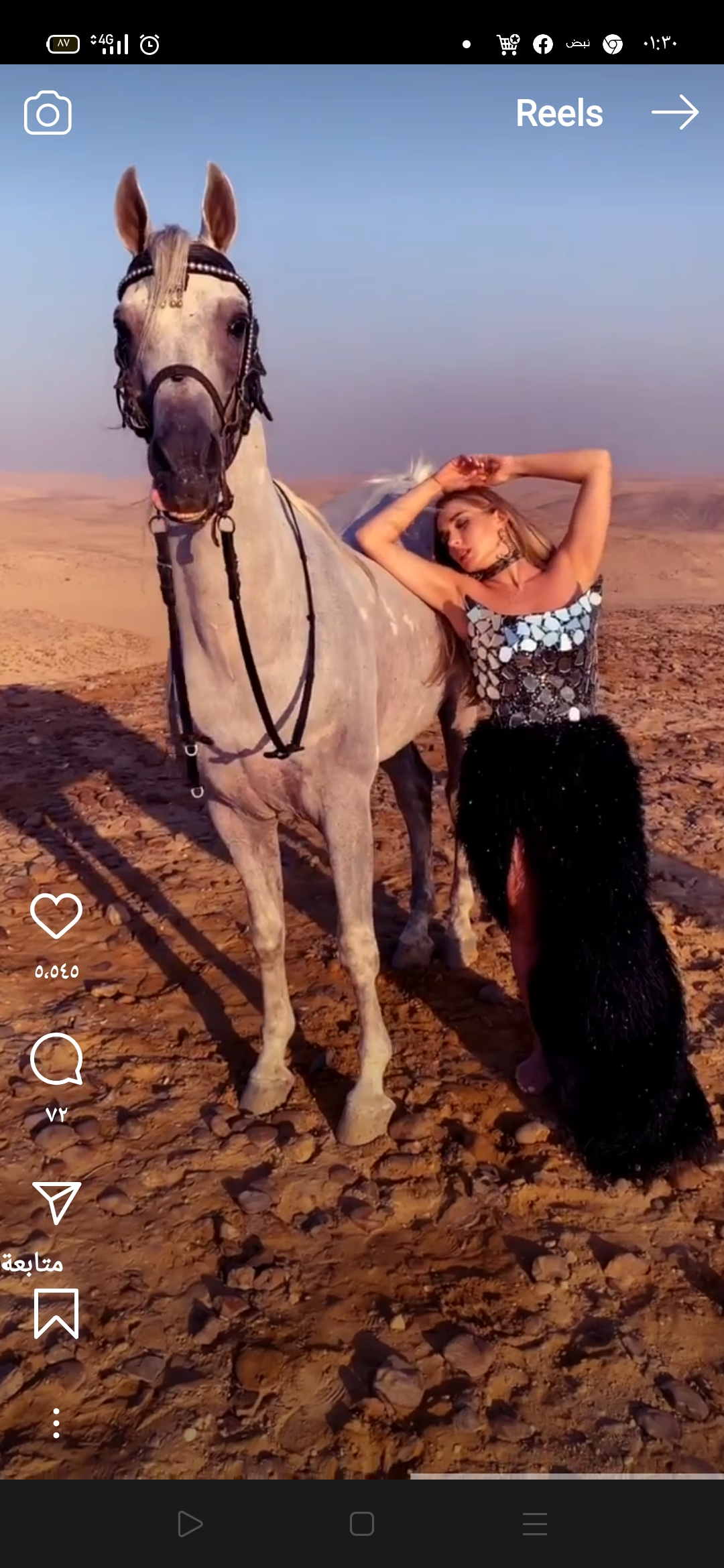Open recent apps from the navigation bar
The image size is (724, 1568).
click(534, 1524)
